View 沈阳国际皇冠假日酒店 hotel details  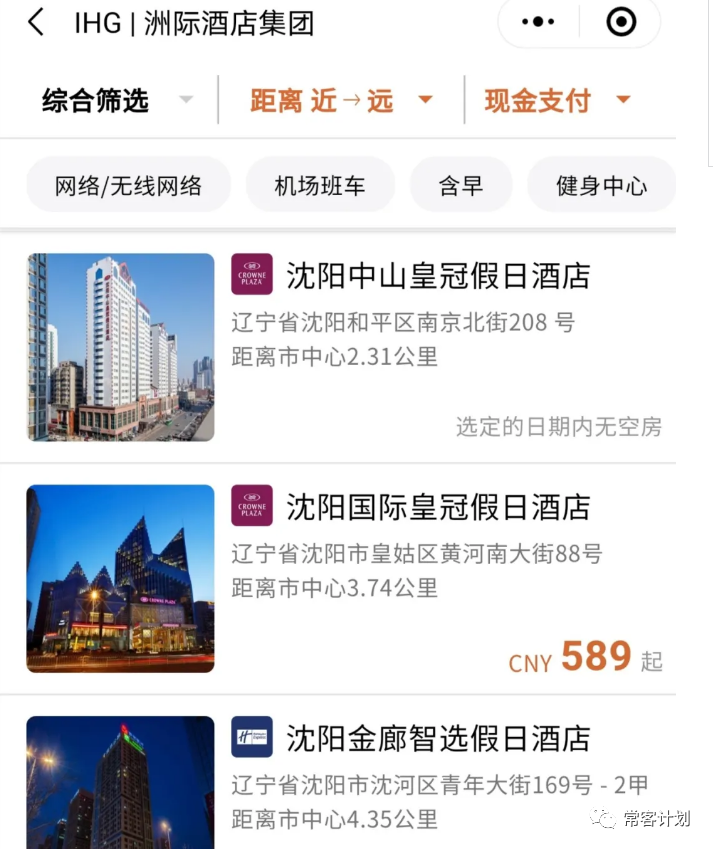coord(438,507)
